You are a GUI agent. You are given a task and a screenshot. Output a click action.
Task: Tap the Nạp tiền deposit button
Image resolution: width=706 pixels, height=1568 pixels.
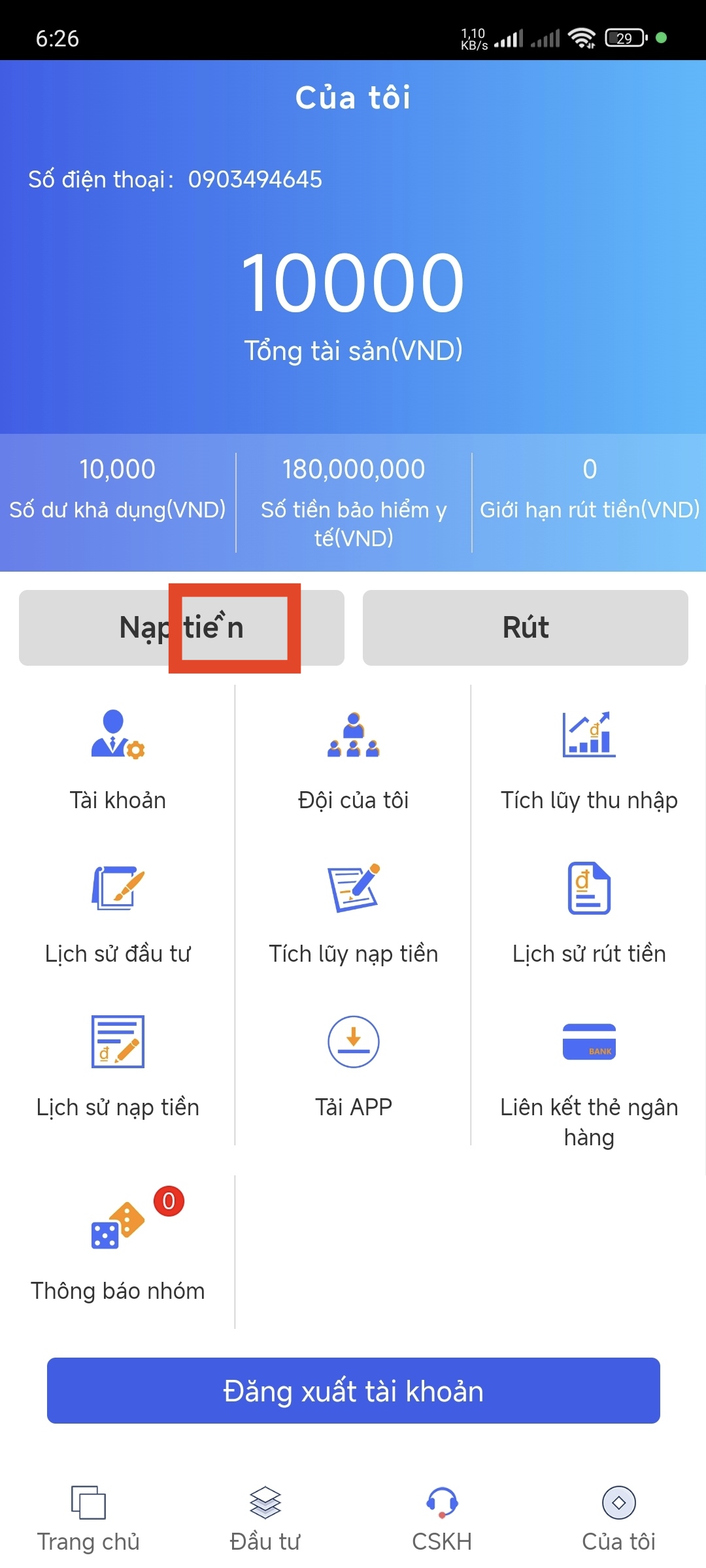pyautogui.click(x=182, y=628)
